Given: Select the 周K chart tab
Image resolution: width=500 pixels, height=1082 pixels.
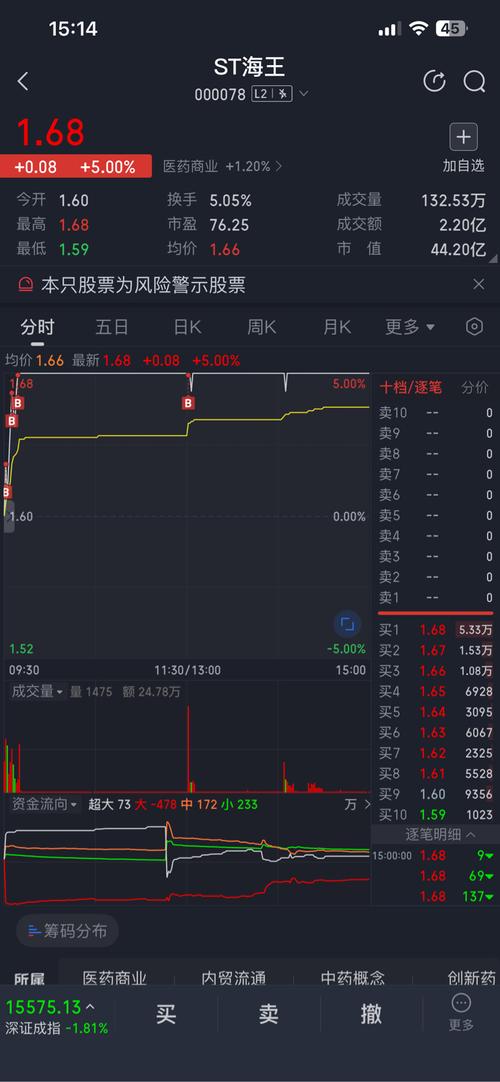Looking at the screenshot, I should pyautogui.click(x=261, y=326).
